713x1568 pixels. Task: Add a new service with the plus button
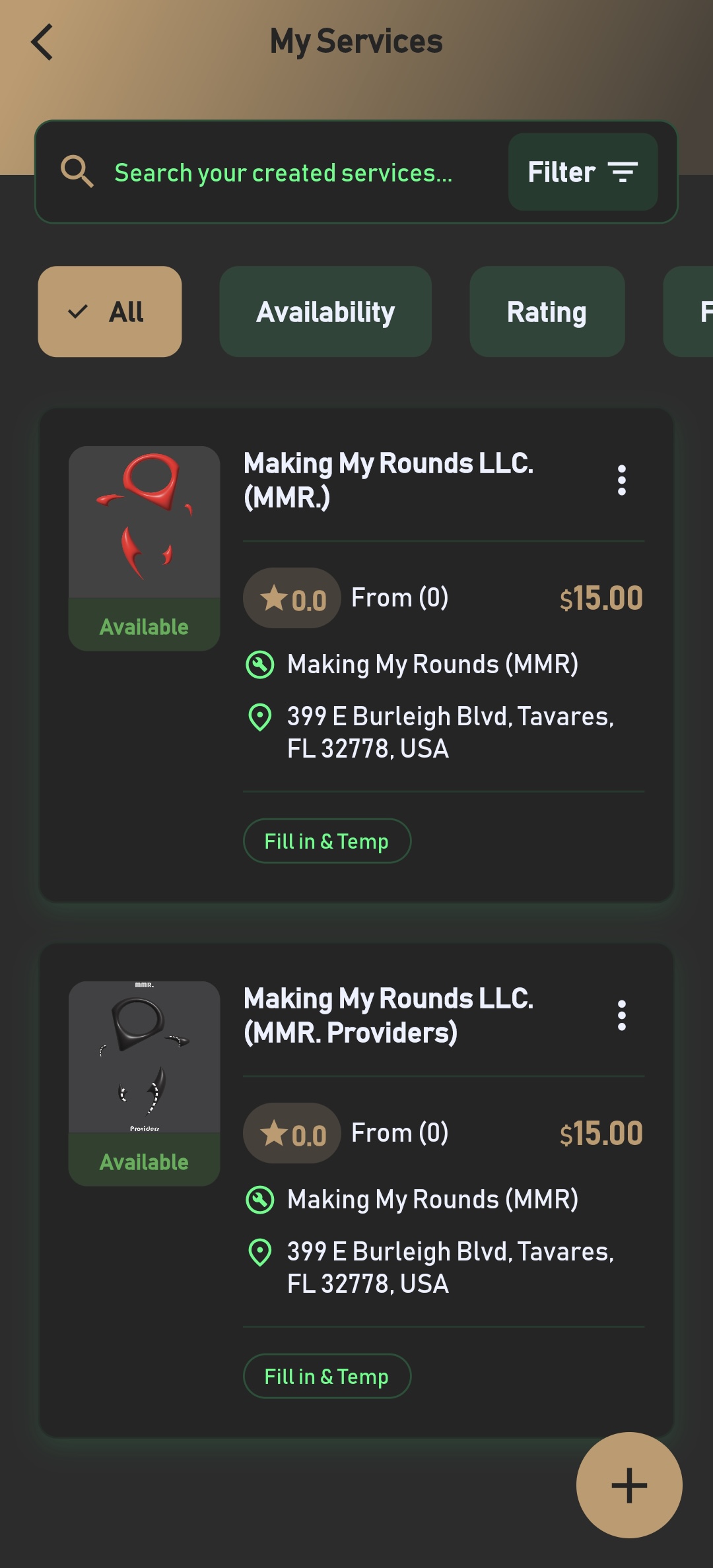coord(628,1485)
